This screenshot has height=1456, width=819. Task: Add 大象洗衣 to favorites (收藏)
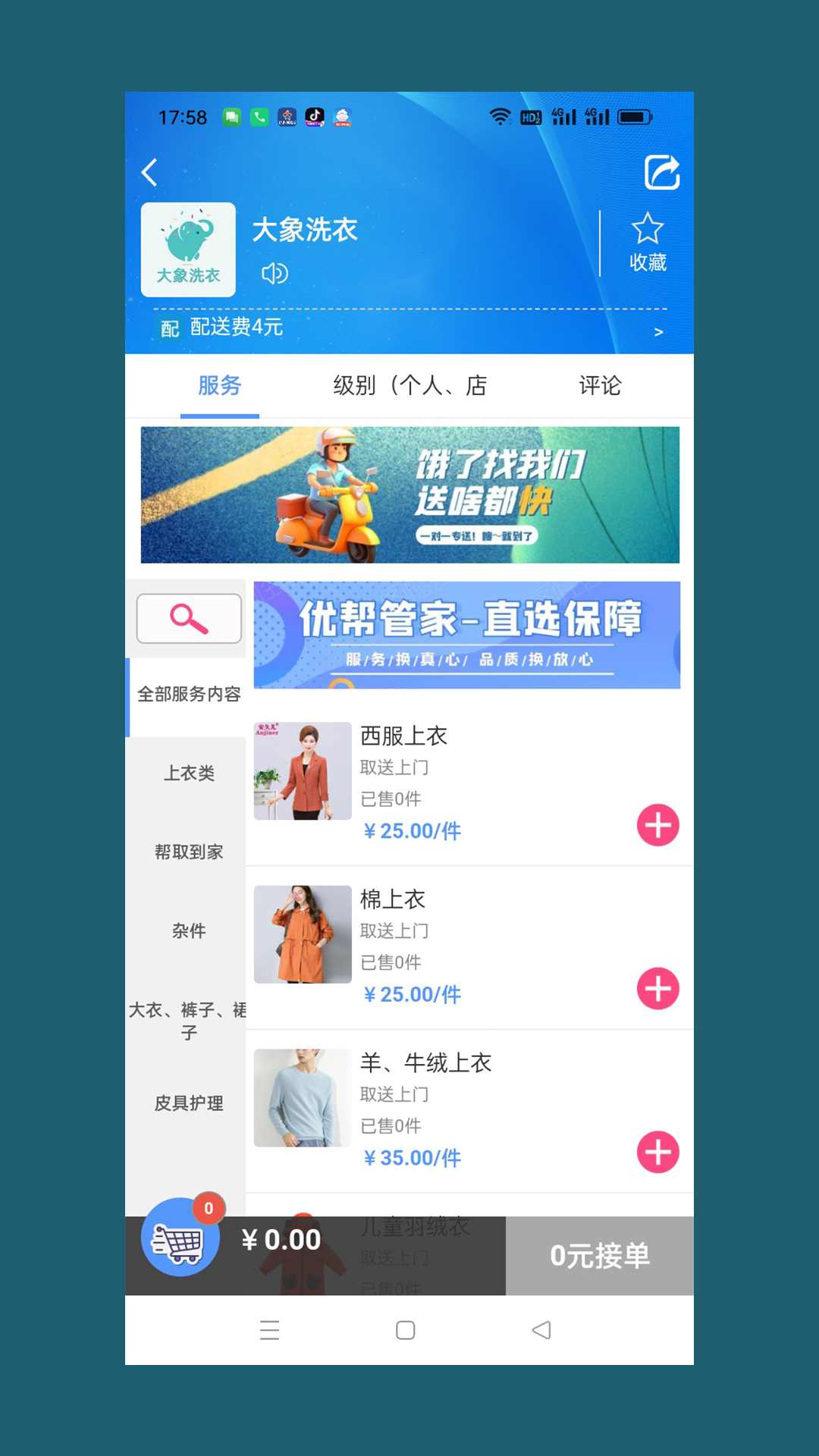tap(647, 243)
